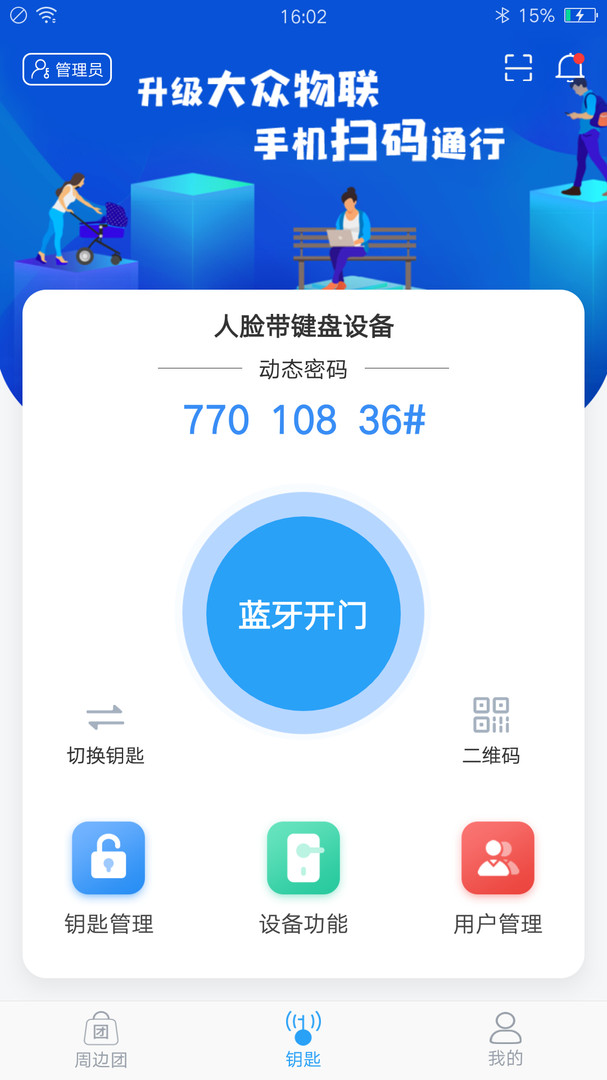
Task: Switch to the 周边团 tab
Action: tap(101, 1040)
